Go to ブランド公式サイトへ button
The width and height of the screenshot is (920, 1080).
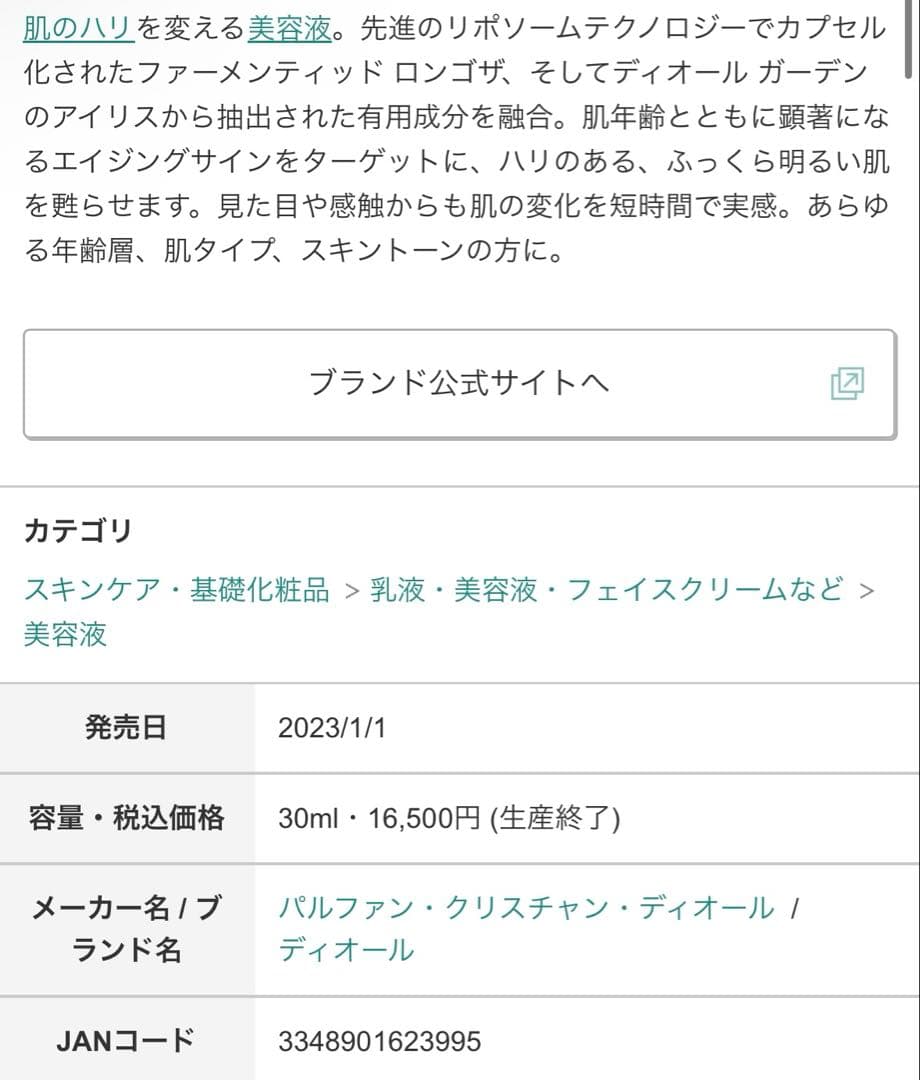coord(459,383)
